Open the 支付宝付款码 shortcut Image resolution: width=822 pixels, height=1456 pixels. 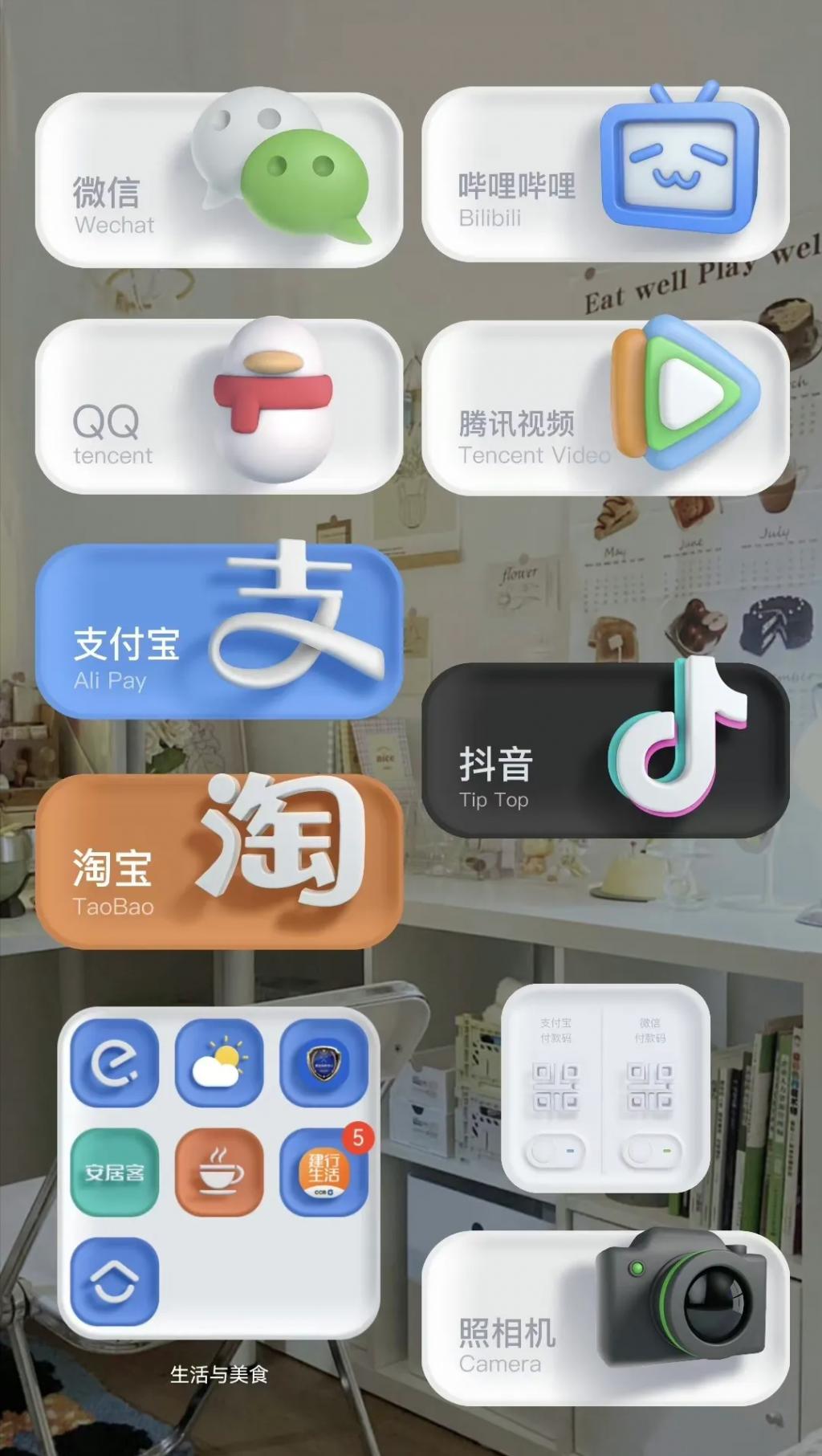555,1088
